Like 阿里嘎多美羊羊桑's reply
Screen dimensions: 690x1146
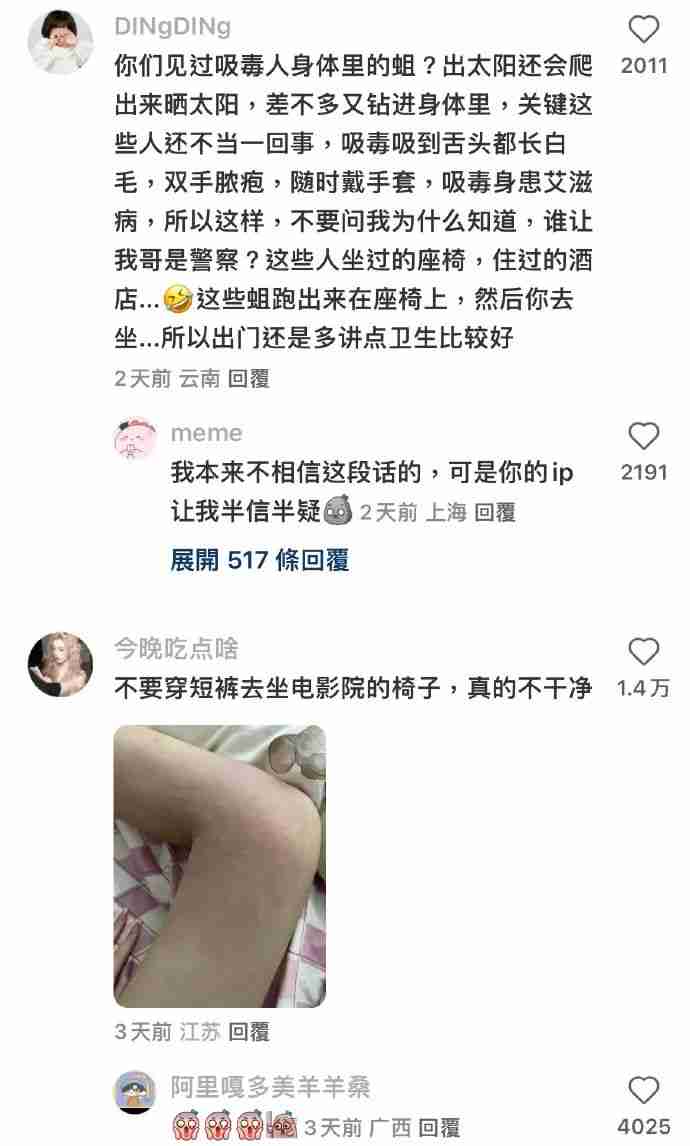coord(643,1090)
